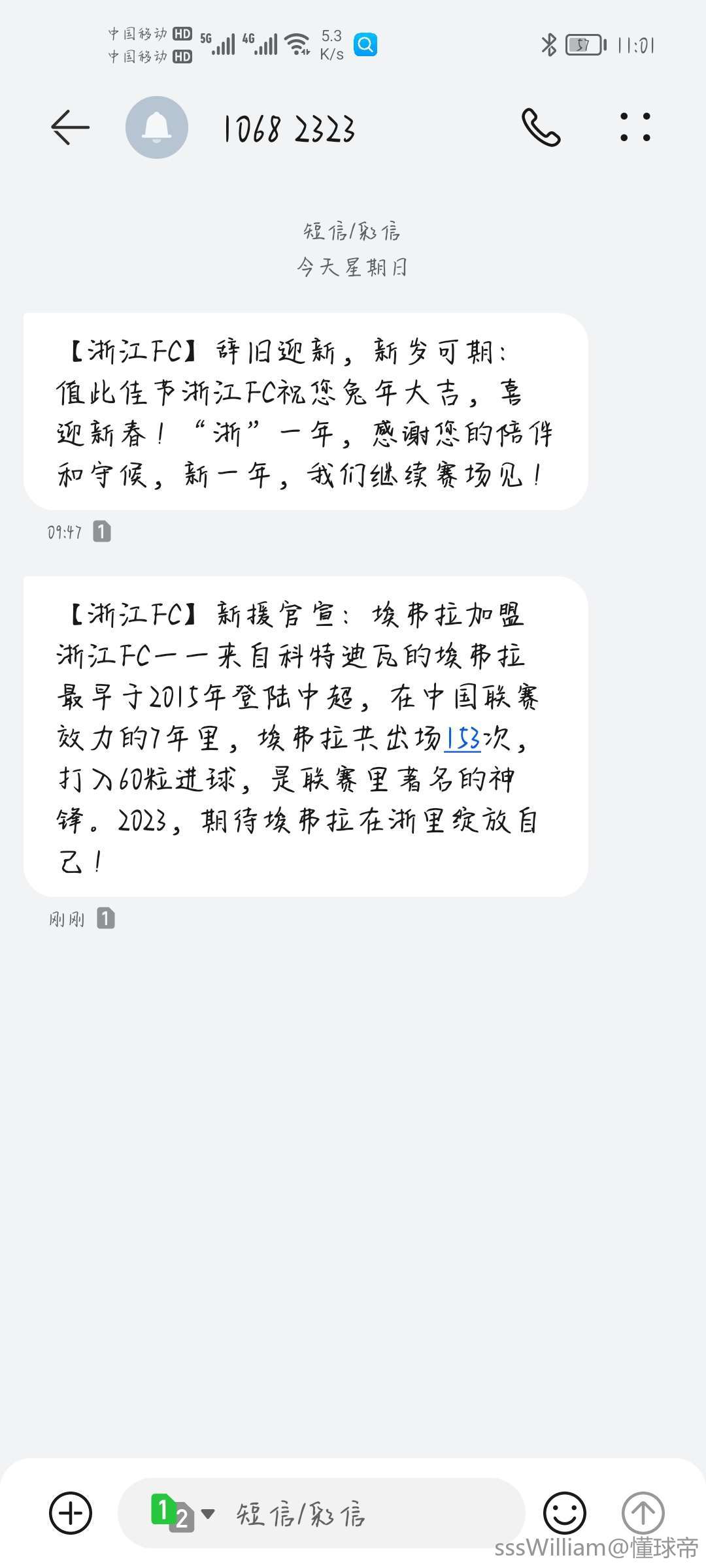The height and width of the screenshot is (1568, 706).
Task: Switch SIM card with the 1/2 selector
Action: tap(182, 1513)
